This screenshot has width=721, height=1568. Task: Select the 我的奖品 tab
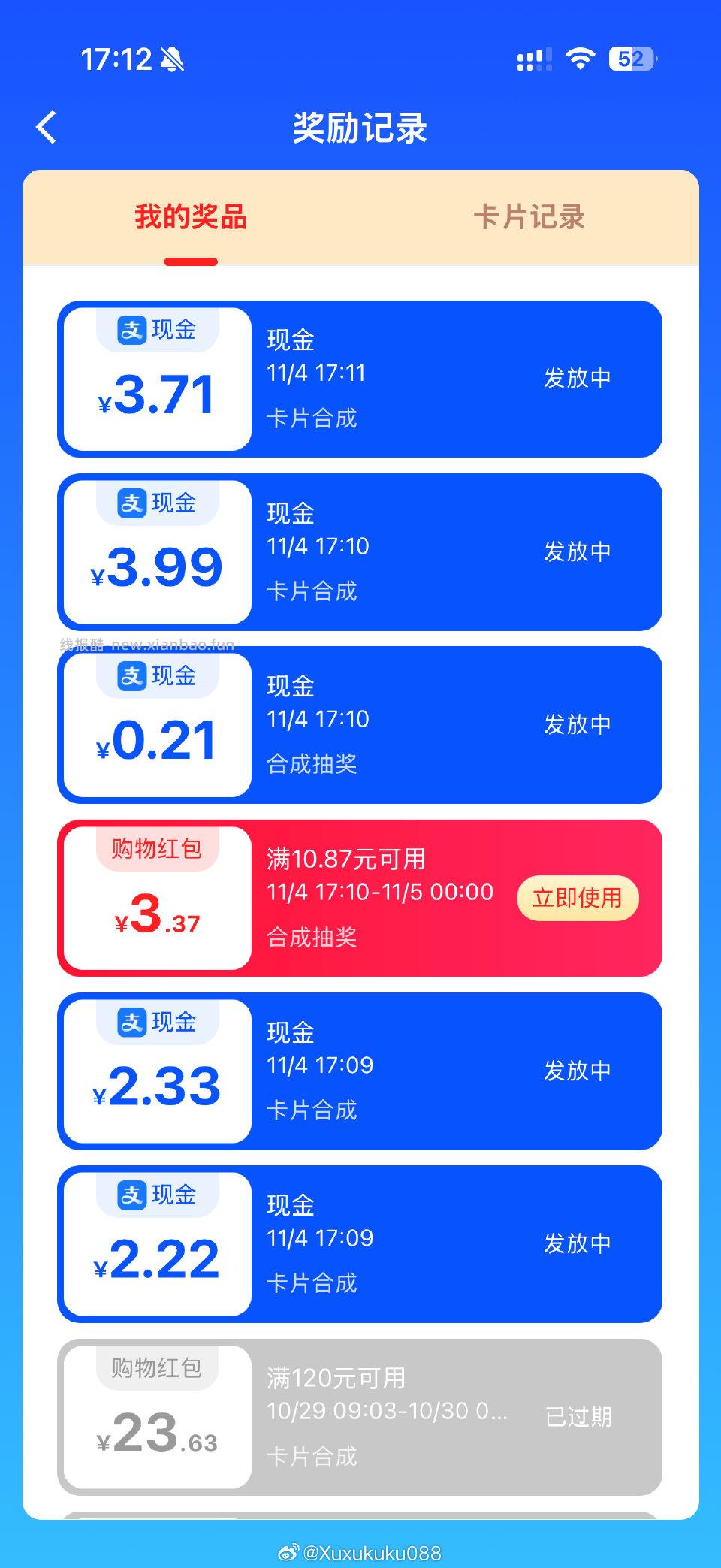(x=191, y=217)
